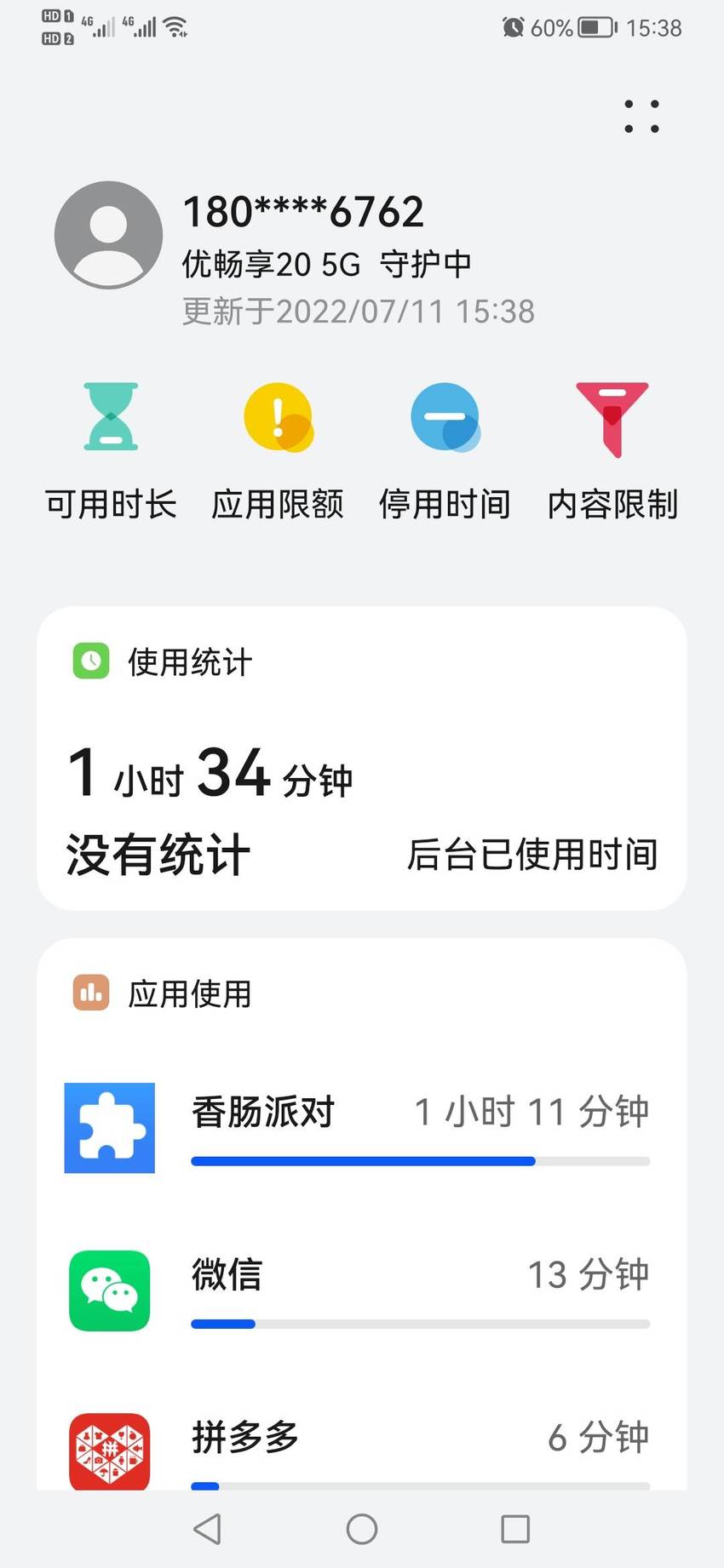Open the 使用统计 usage statistics card

[x=362, y=758]
